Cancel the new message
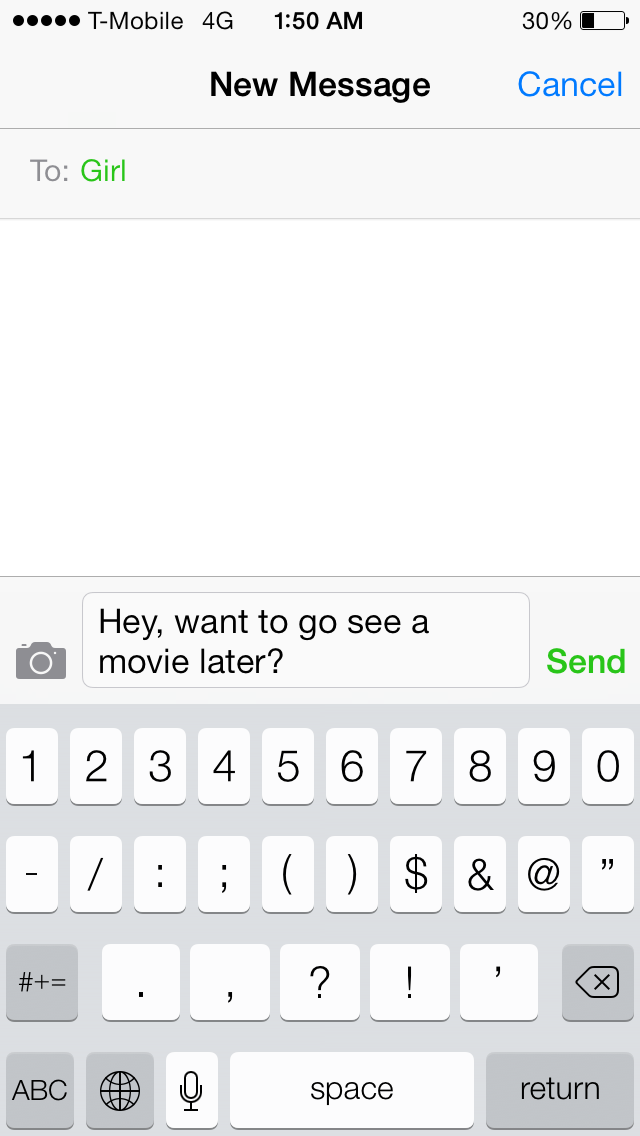This screenshot has height=1136, width=640. click(x=570, y=85)
